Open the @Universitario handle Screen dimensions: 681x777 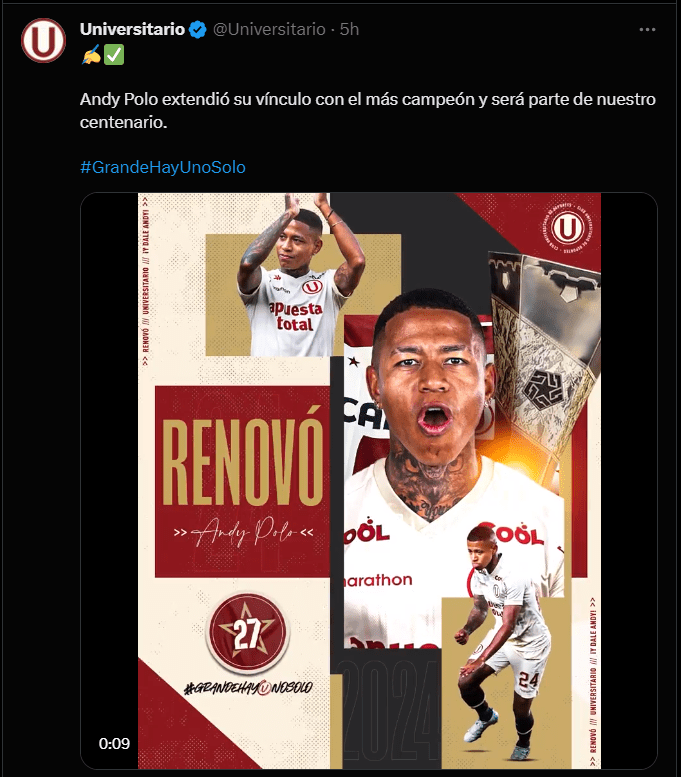pos(270,30)
